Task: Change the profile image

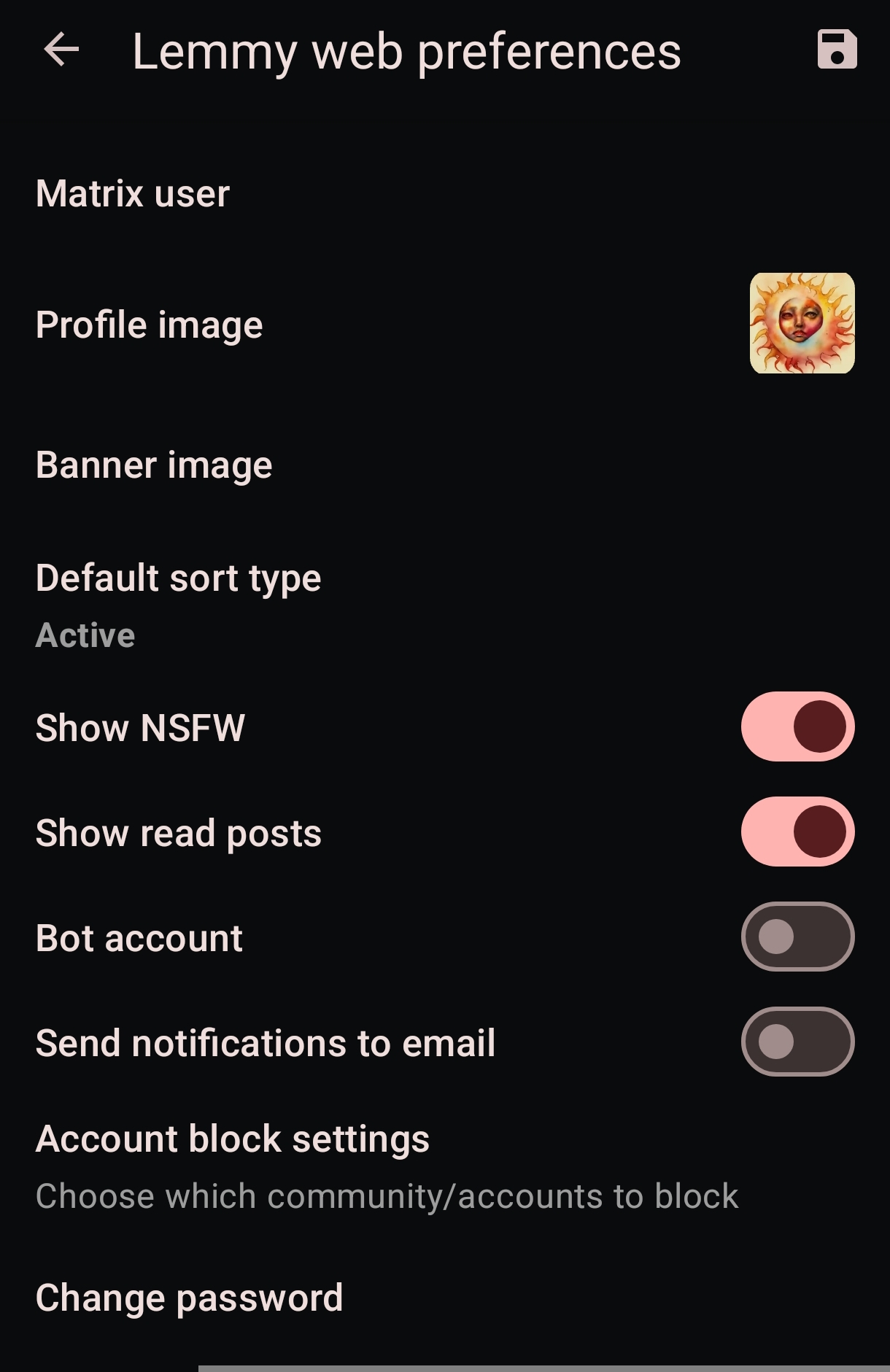Action: [x=802, y=323]
